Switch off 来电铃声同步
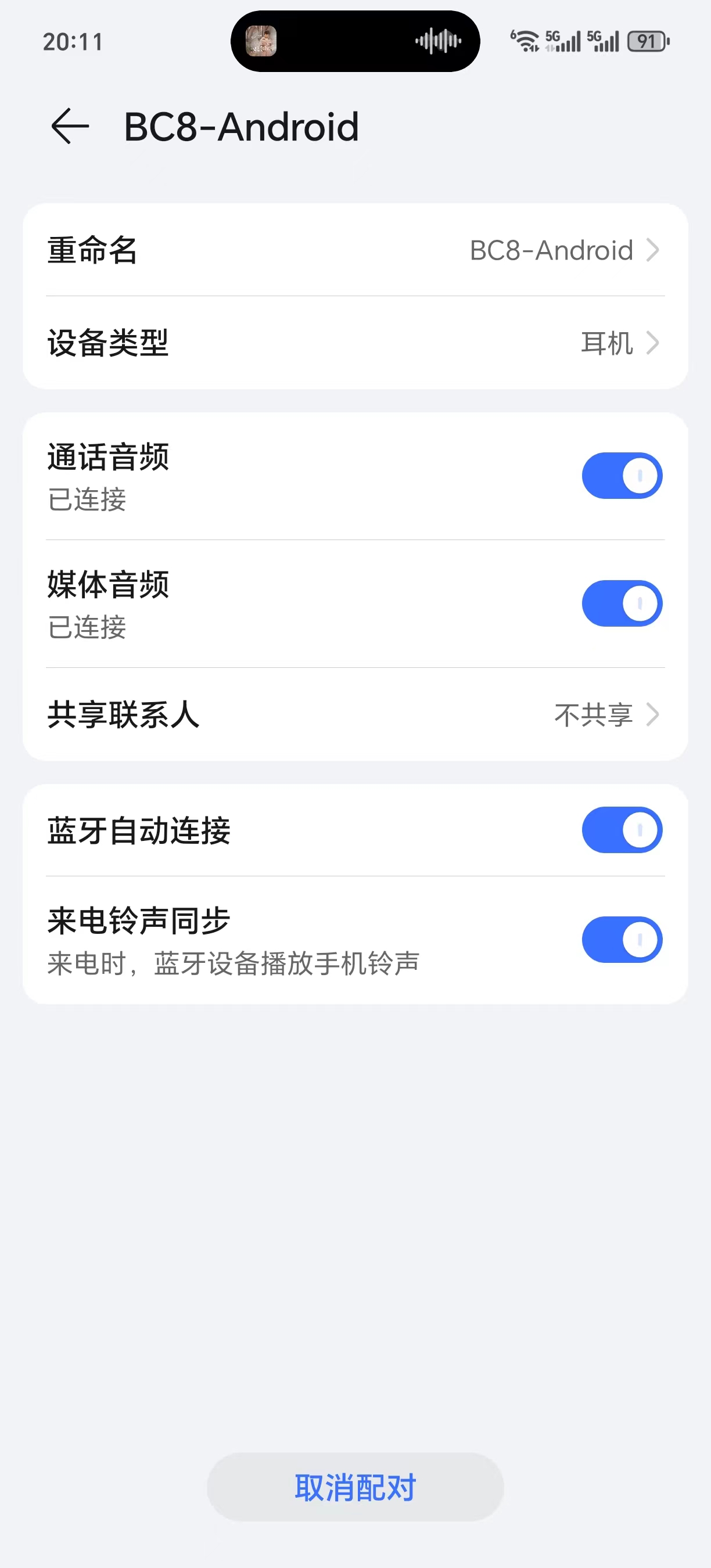This screenshot has height=1568, width=711. tap(622, 940)
